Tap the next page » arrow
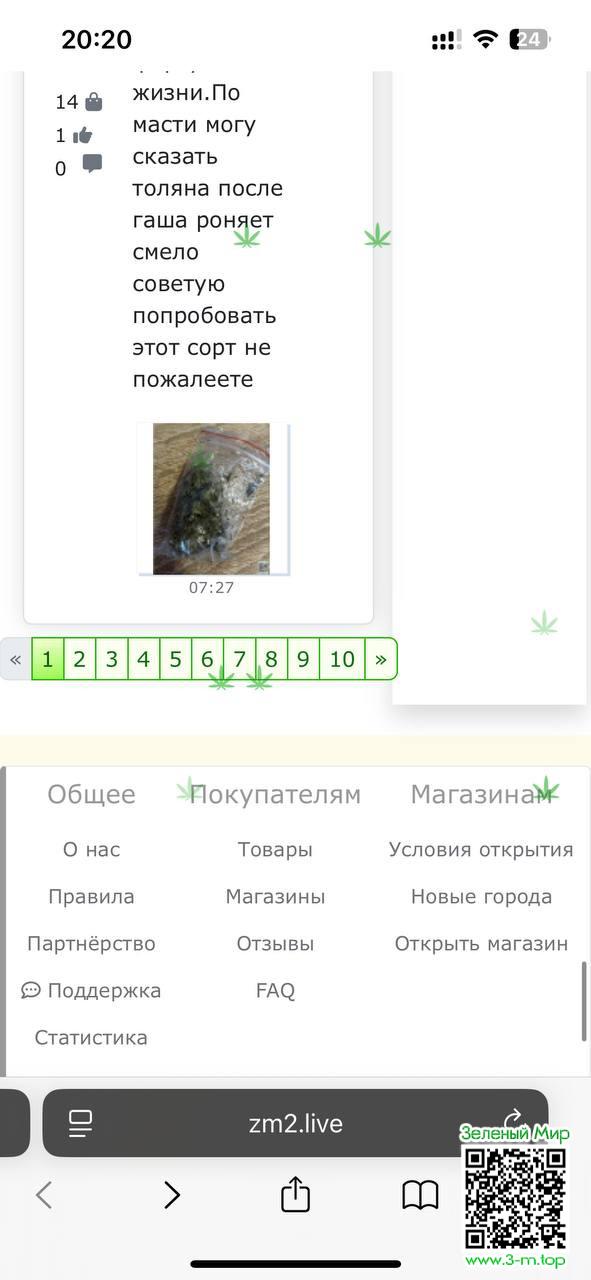The image size is (591, 1280). point(381,659)
